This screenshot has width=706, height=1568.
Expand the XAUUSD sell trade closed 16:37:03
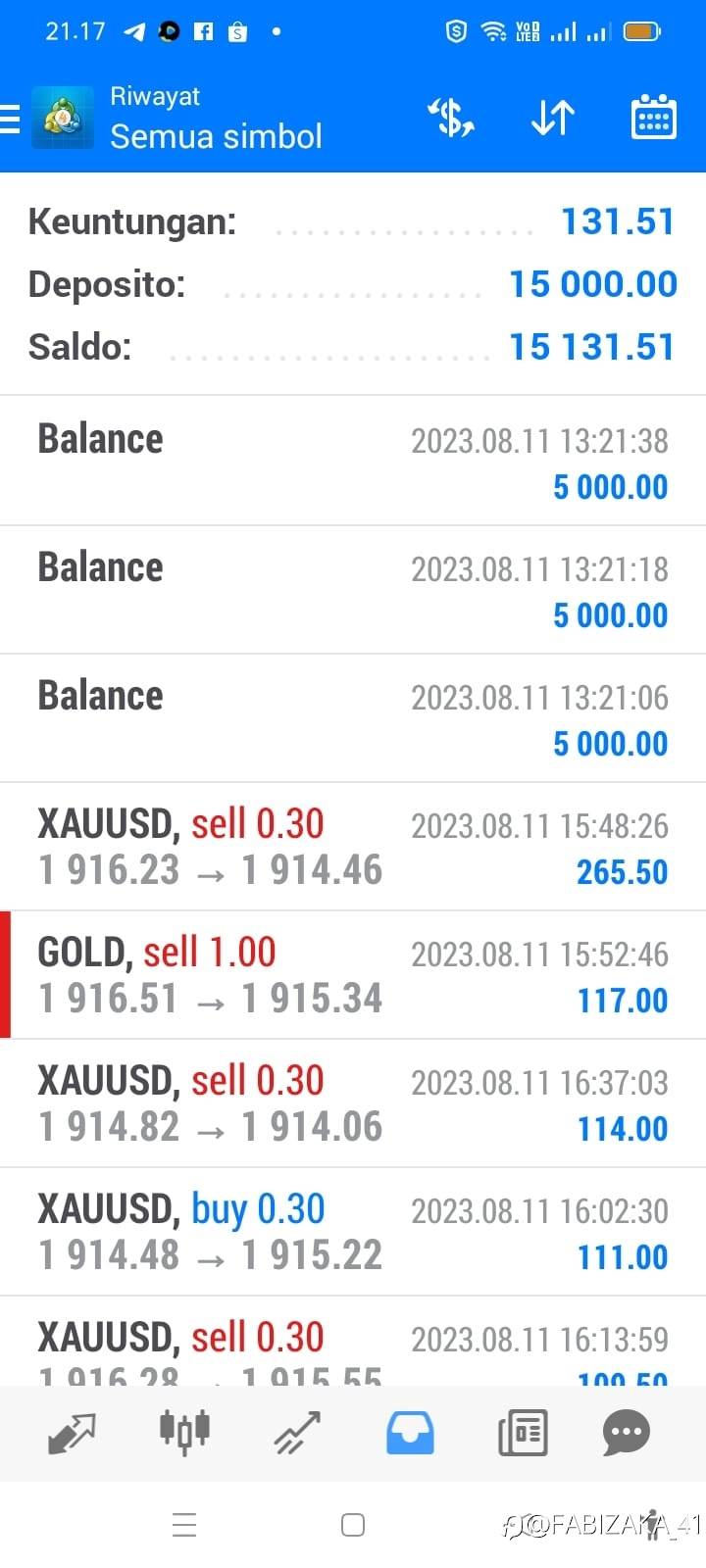tap(353, 1103)
